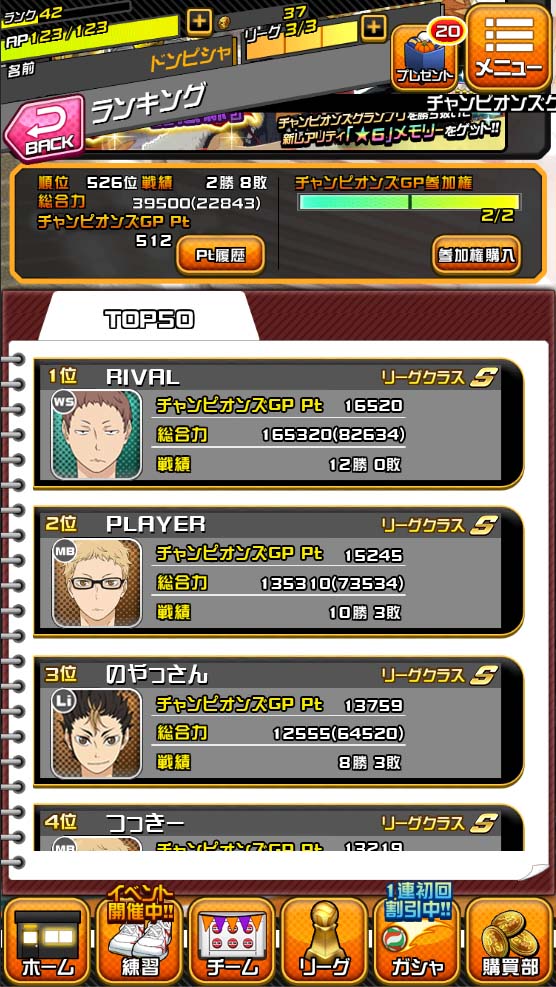The height and width of the screenshot is (987, 556).
Task: Go to ホーム in the bottom bar
Action: [47, 940]
